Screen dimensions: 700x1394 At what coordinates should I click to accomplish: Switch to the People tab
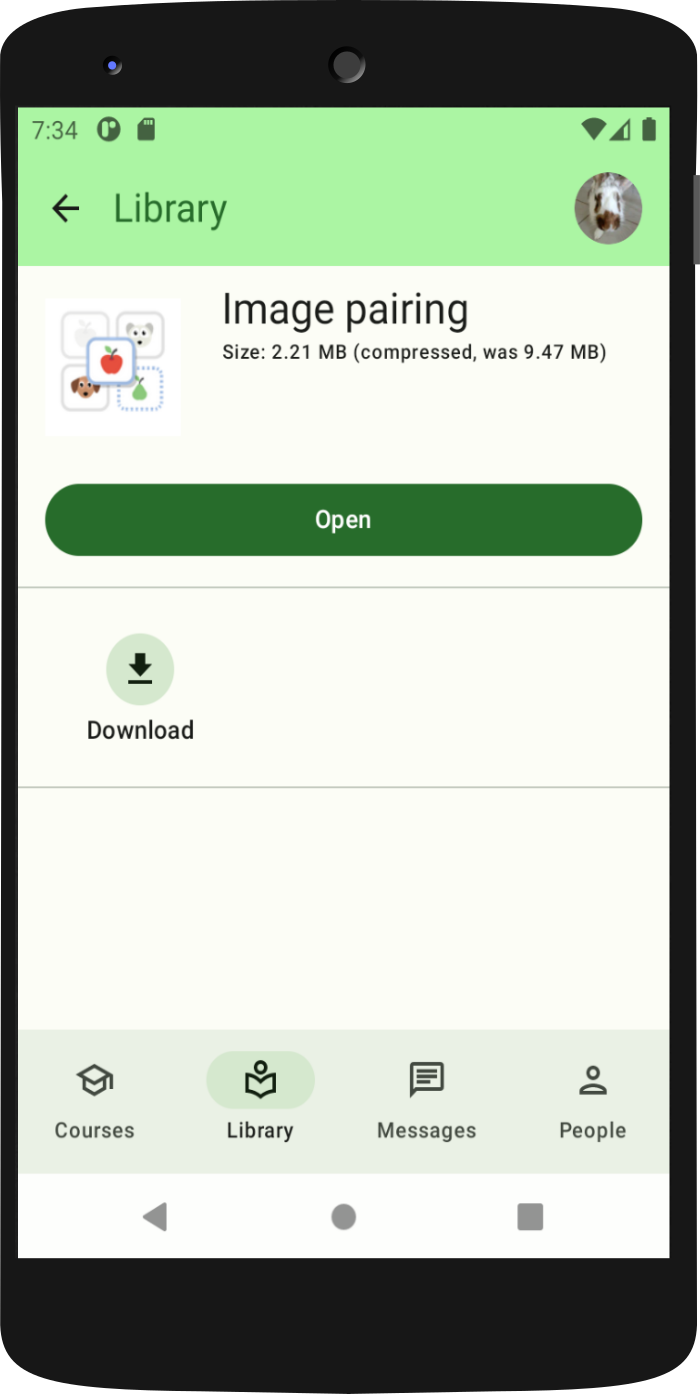tap(593, 1101)
